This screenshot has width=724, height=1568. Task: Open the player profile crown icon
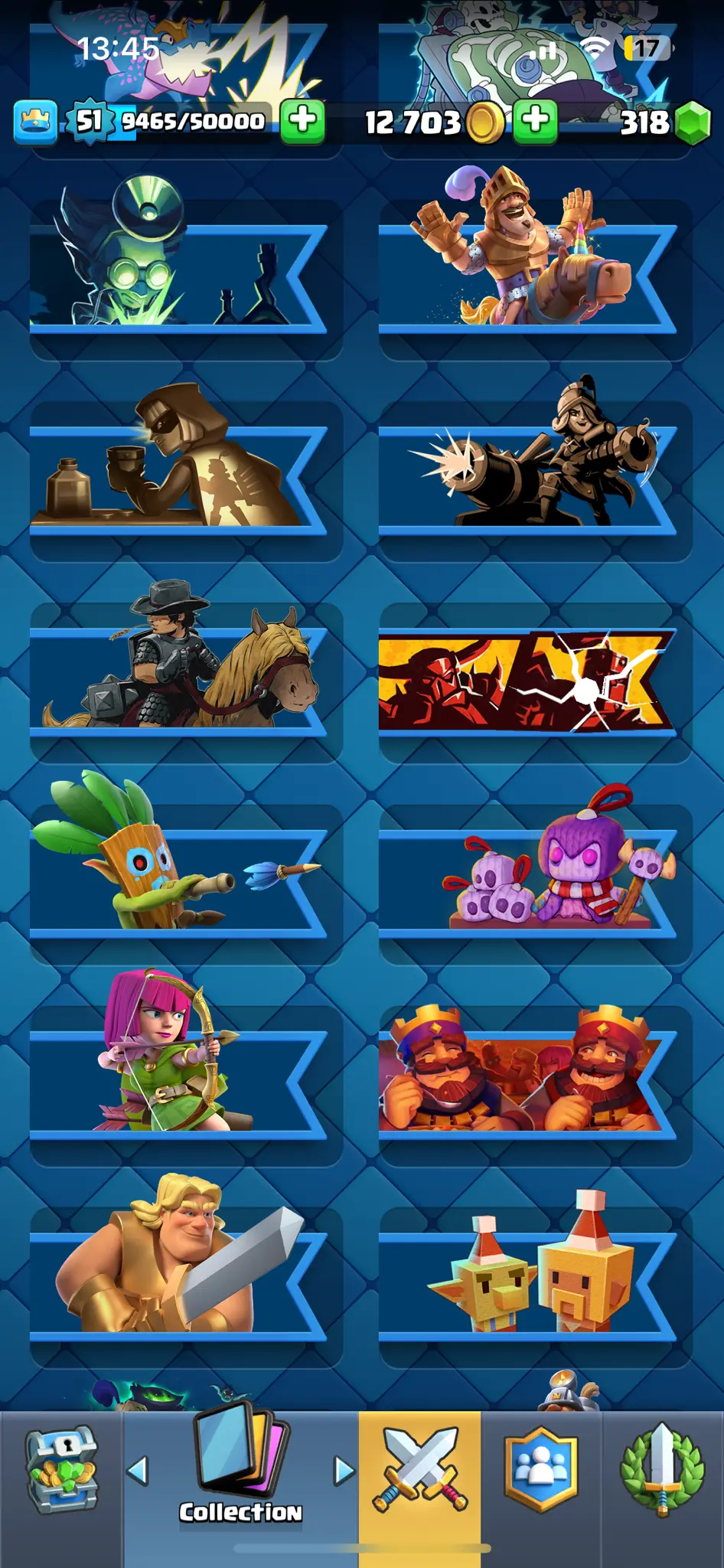[x=35, y=122]
